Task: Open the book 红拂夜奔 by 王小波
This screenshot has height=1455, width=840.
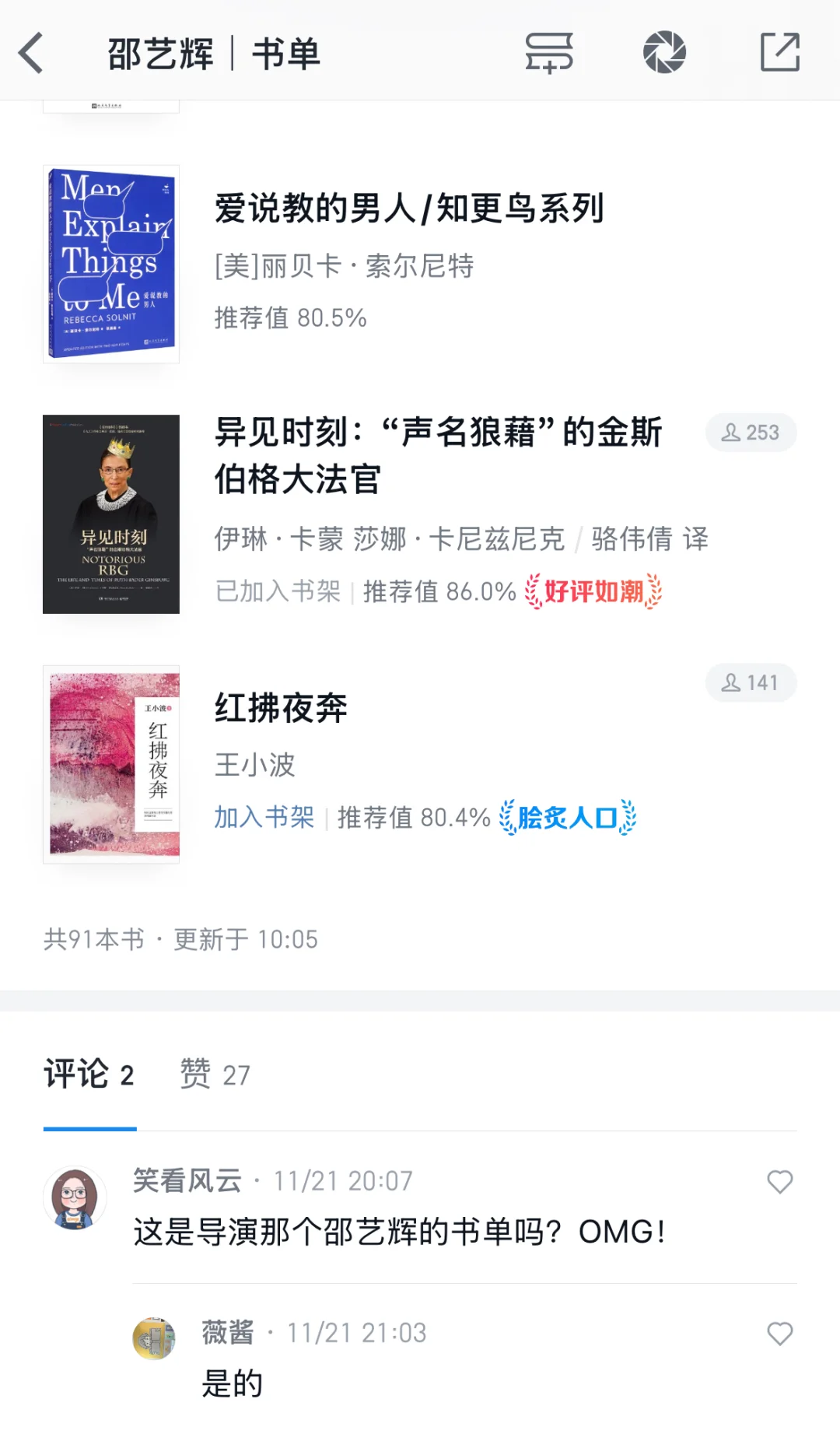Action: (282, 708)
